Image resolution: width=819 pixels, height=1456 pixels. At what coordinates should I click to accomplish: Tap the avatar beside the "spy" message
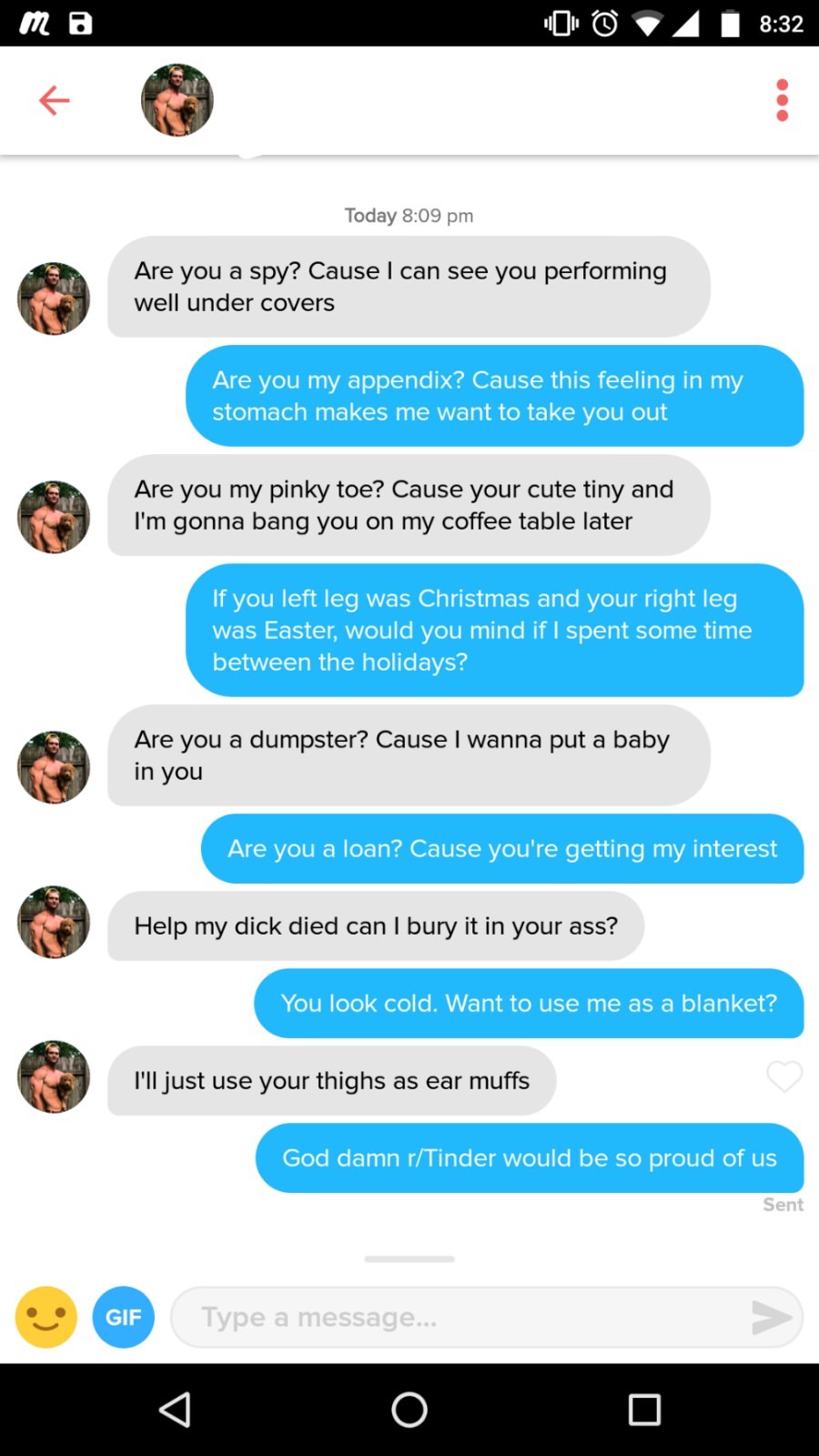point(54,298)
